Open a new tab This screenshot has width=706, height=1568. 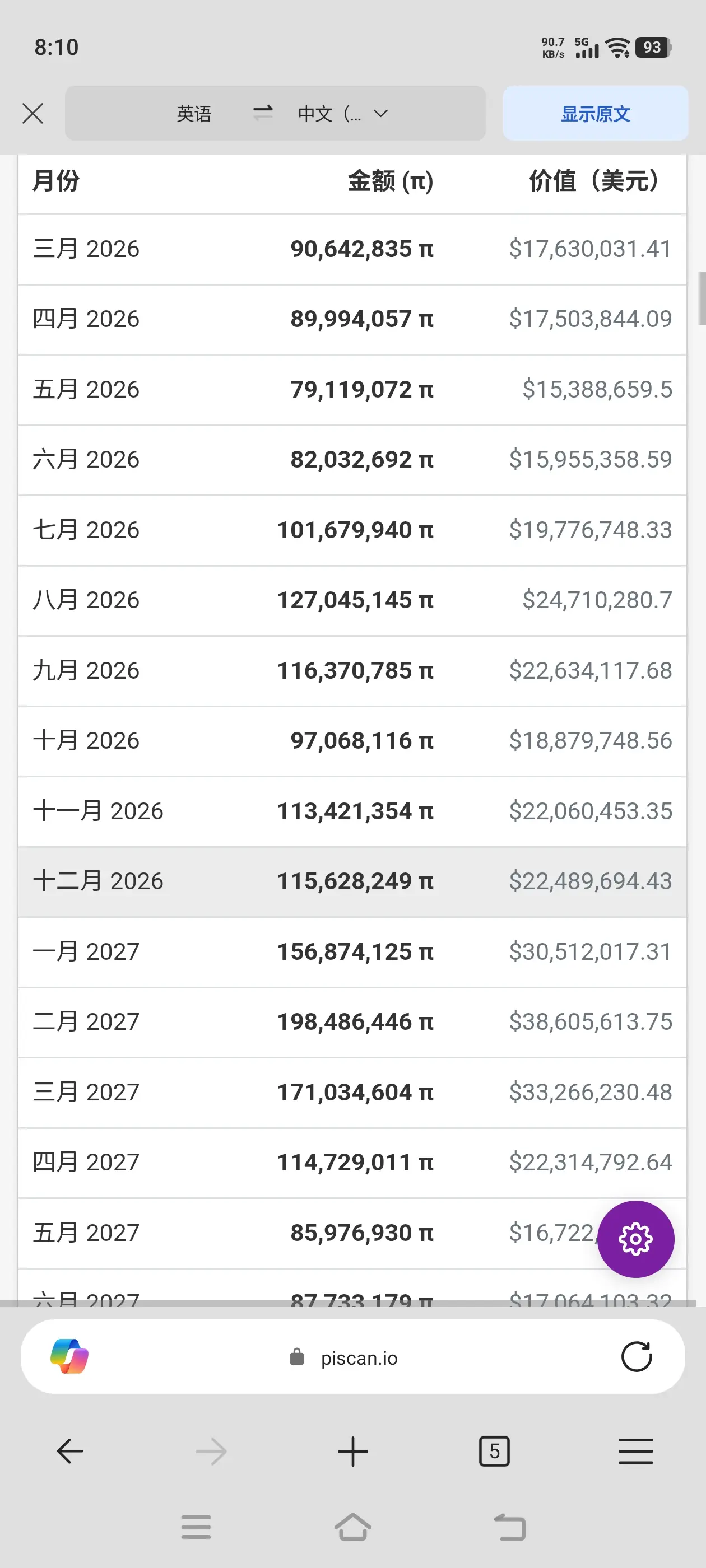[352, 1451]
